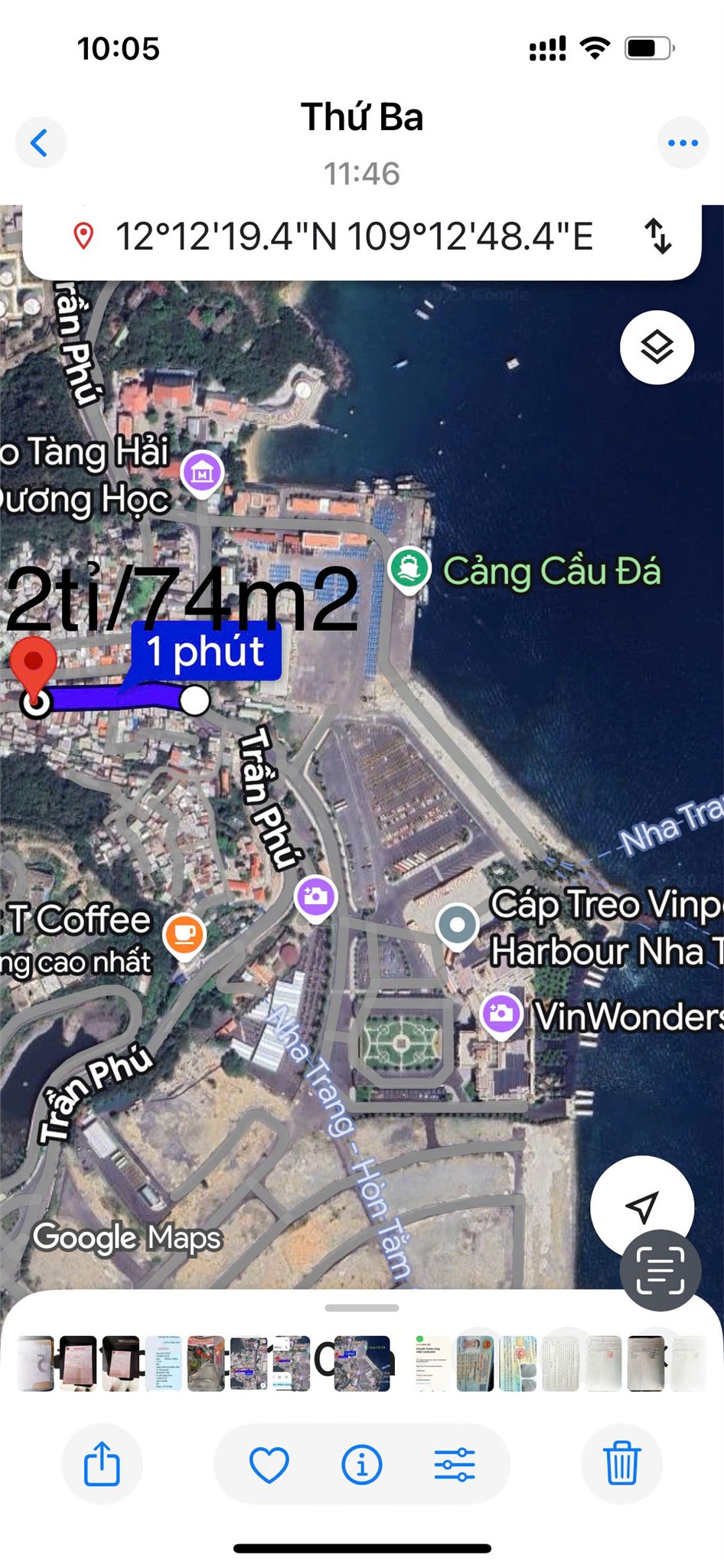
Task: Share this photo
Action: pos(102,1464)
